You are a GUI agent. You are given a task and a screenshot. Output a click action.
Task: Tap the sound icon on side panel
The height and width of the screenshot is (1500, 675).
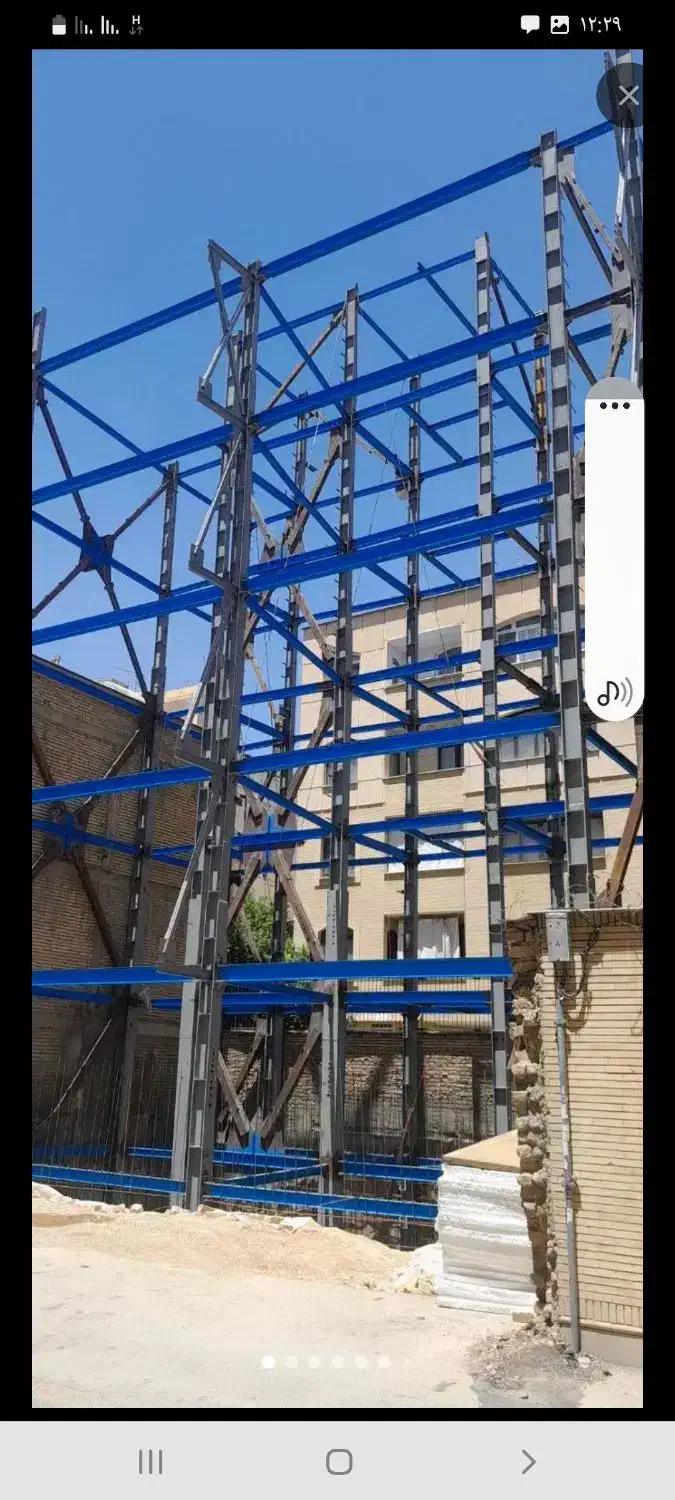tap(615, 692)
